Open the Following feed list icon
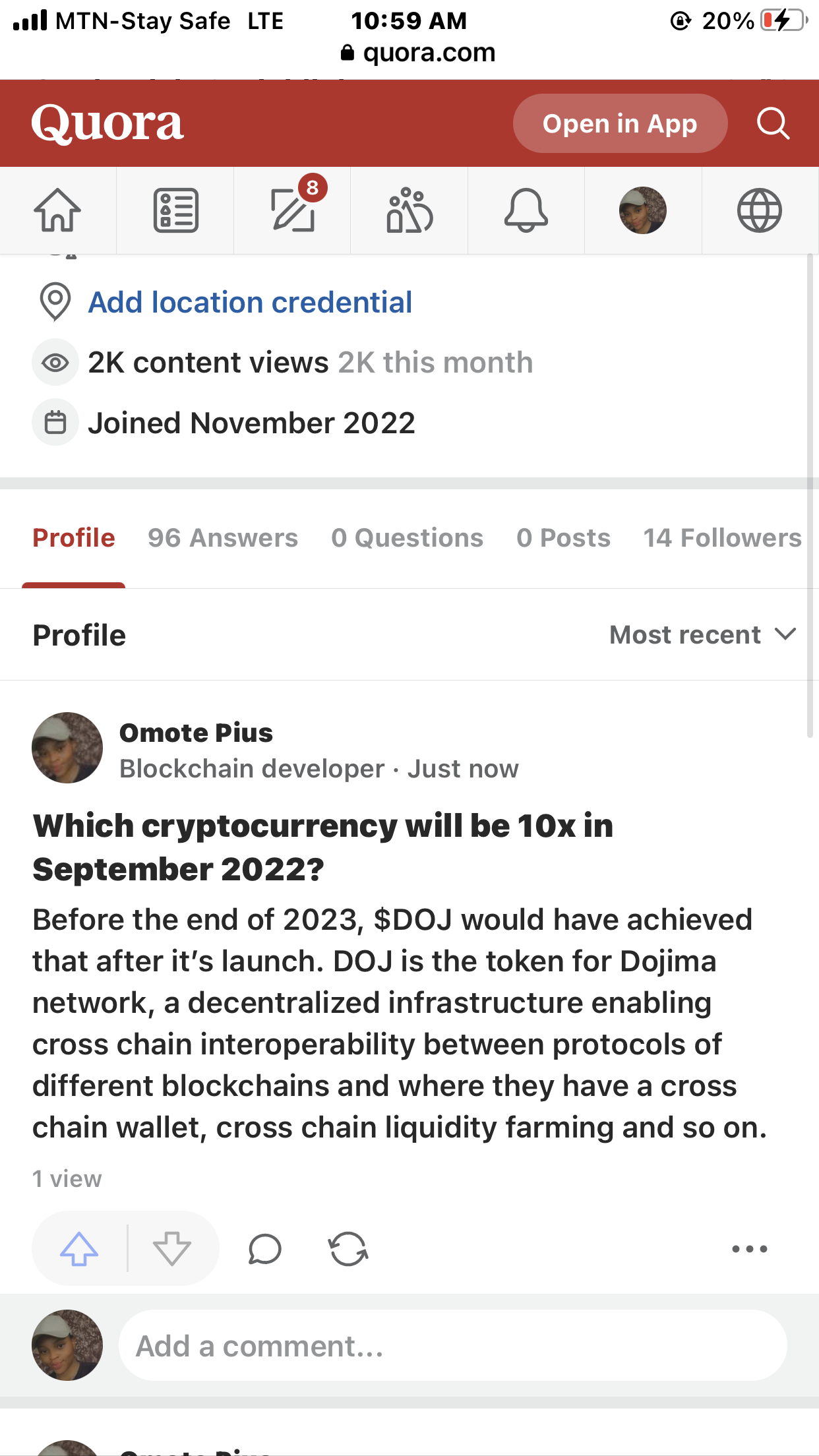 (175, 210)
